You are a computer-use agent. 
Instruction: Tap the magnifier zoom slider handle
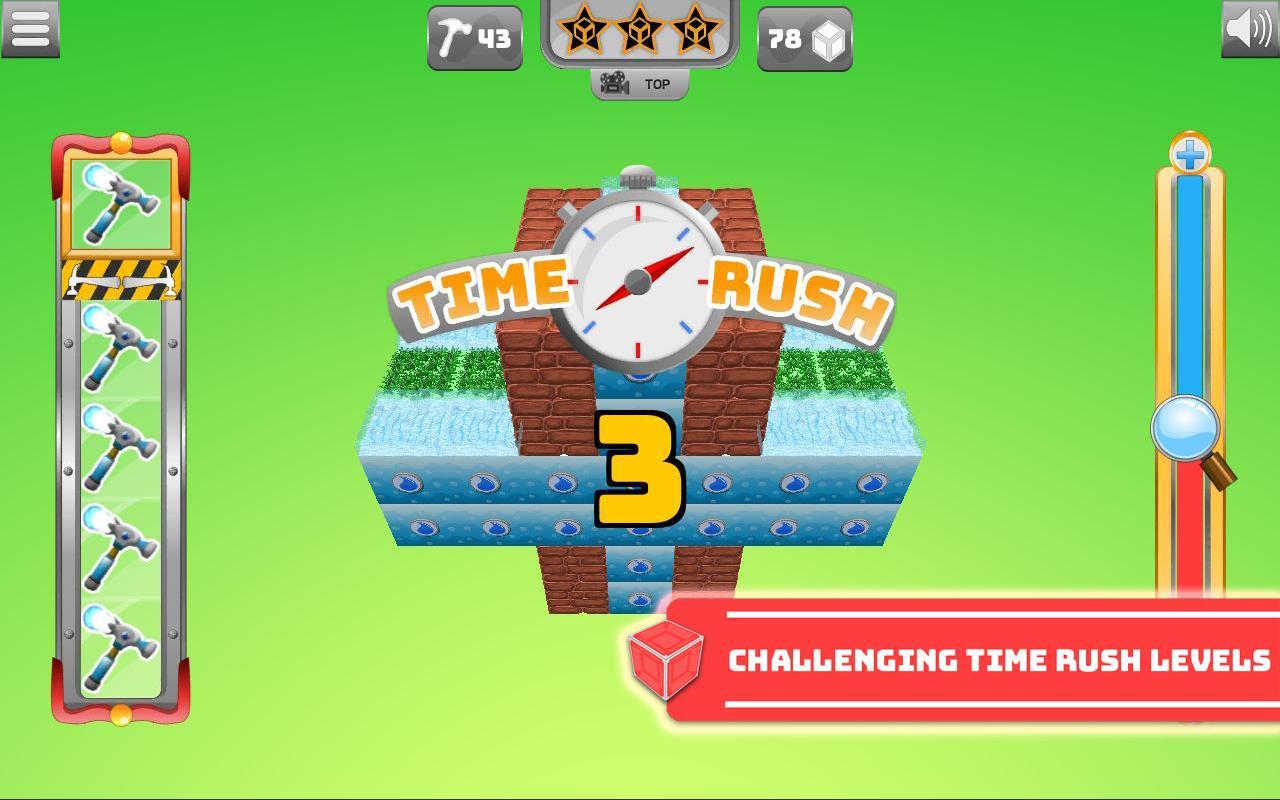coord(1186,429)
